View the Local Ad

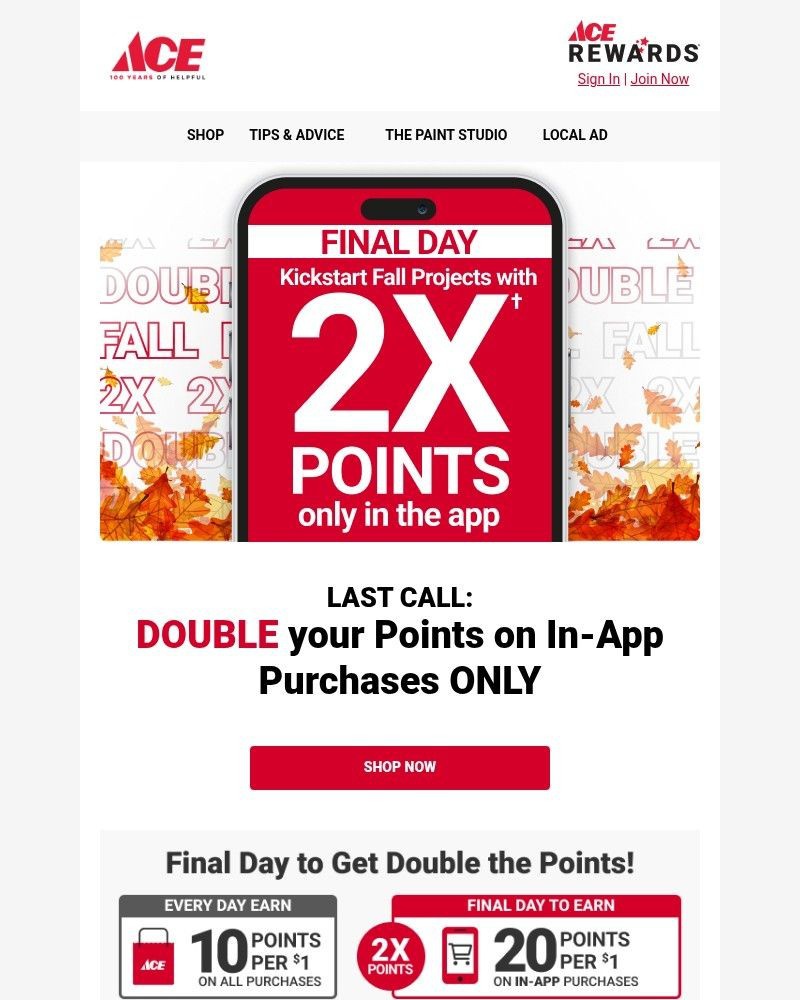575,135
